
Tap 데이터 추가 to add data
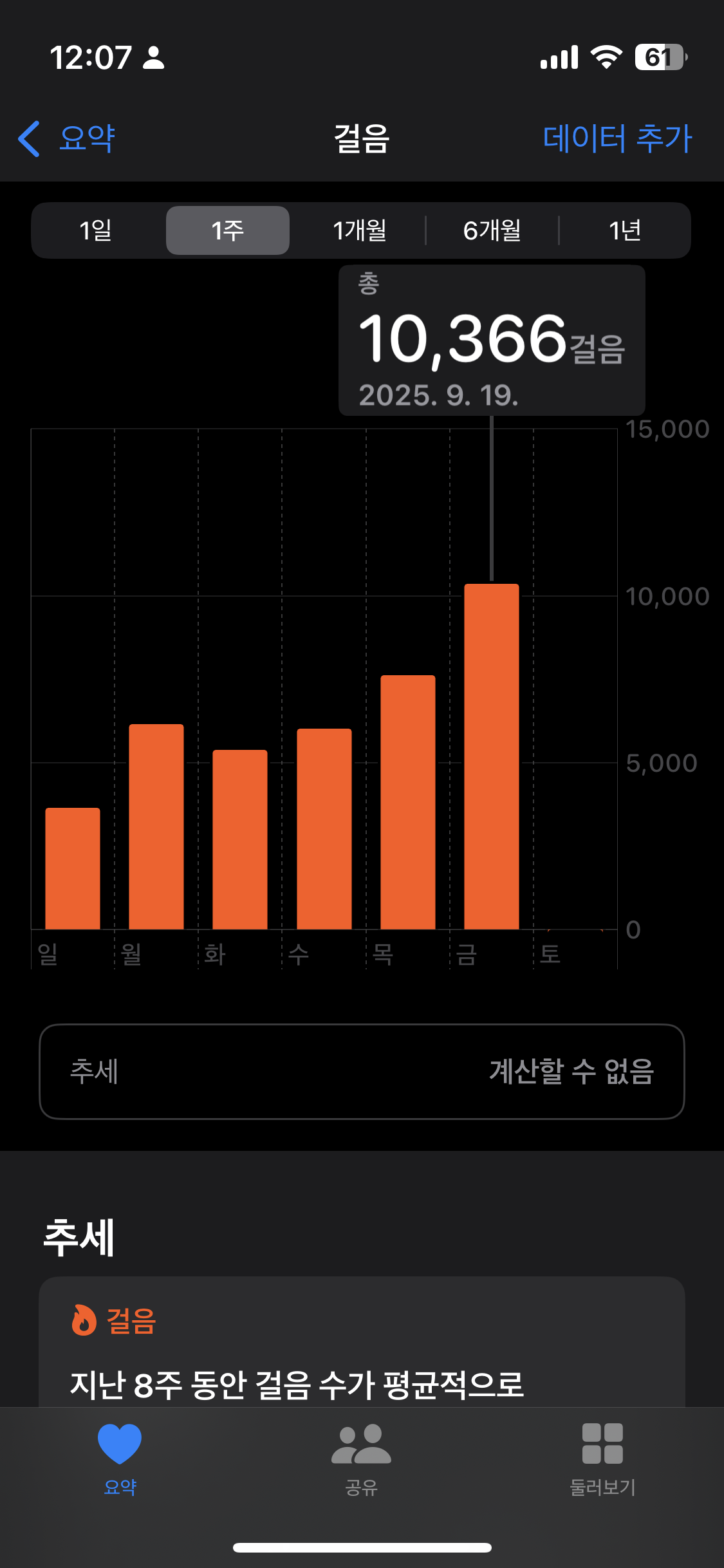[617, 138]
